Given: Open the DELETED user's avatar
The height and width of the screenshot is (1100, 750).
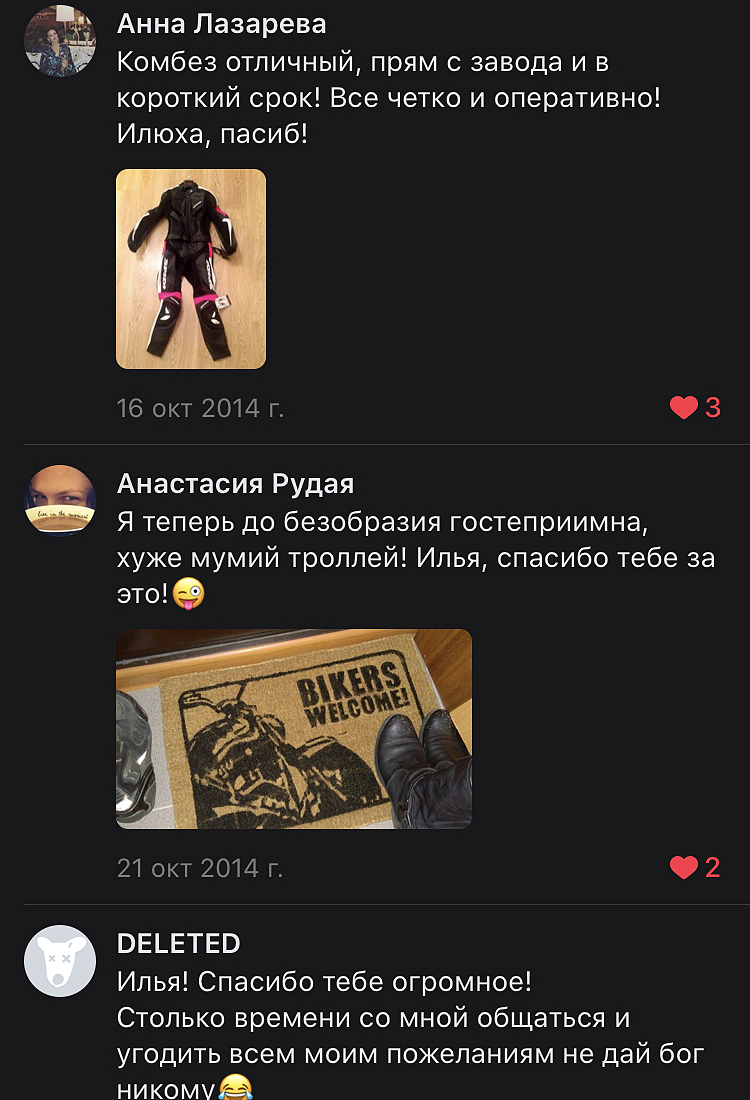Looking at the screenshot, I should (60, 960).
